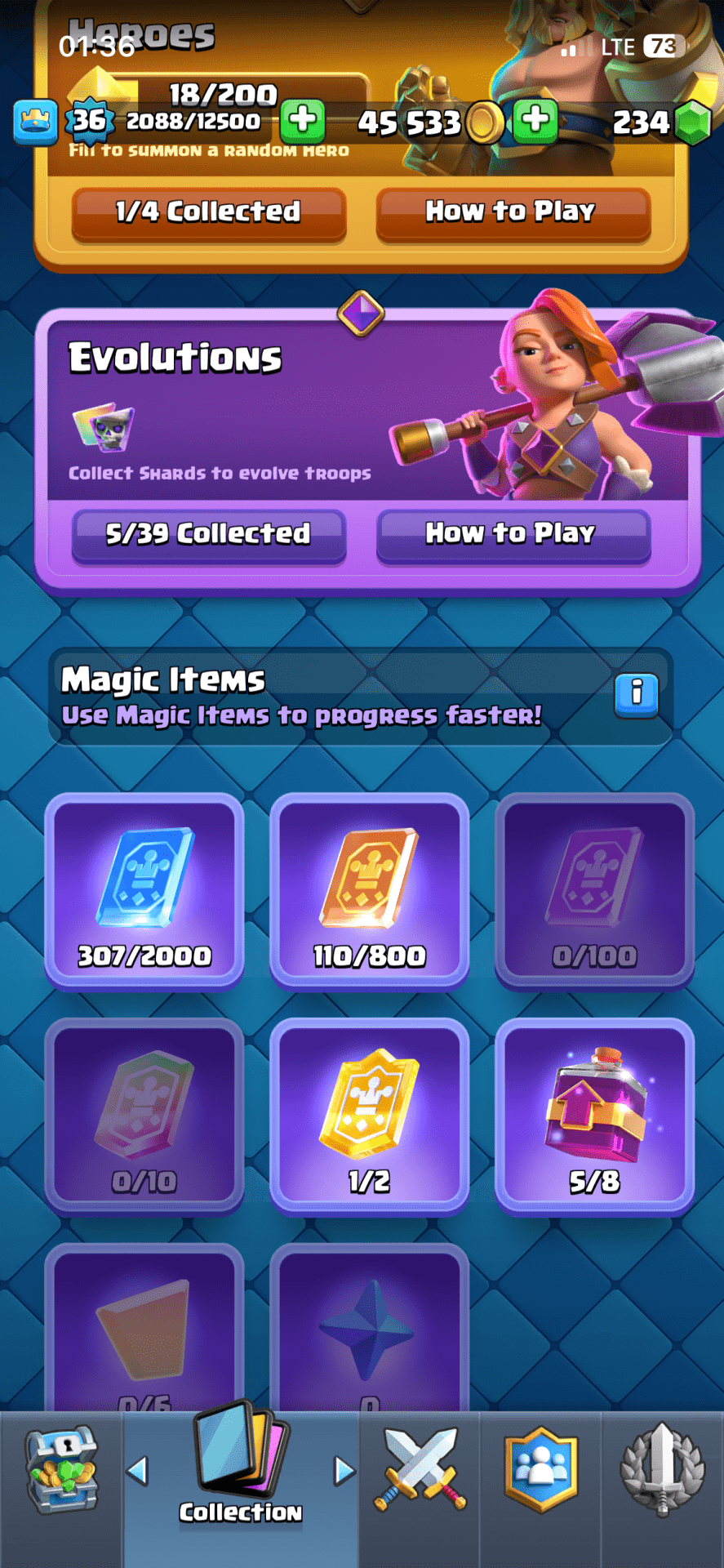Image resolution: width=724 pixels, height=1568 pixels.
Task: Open the Heroes 1/4 Collected button
Action: click(x=208, y=212)
